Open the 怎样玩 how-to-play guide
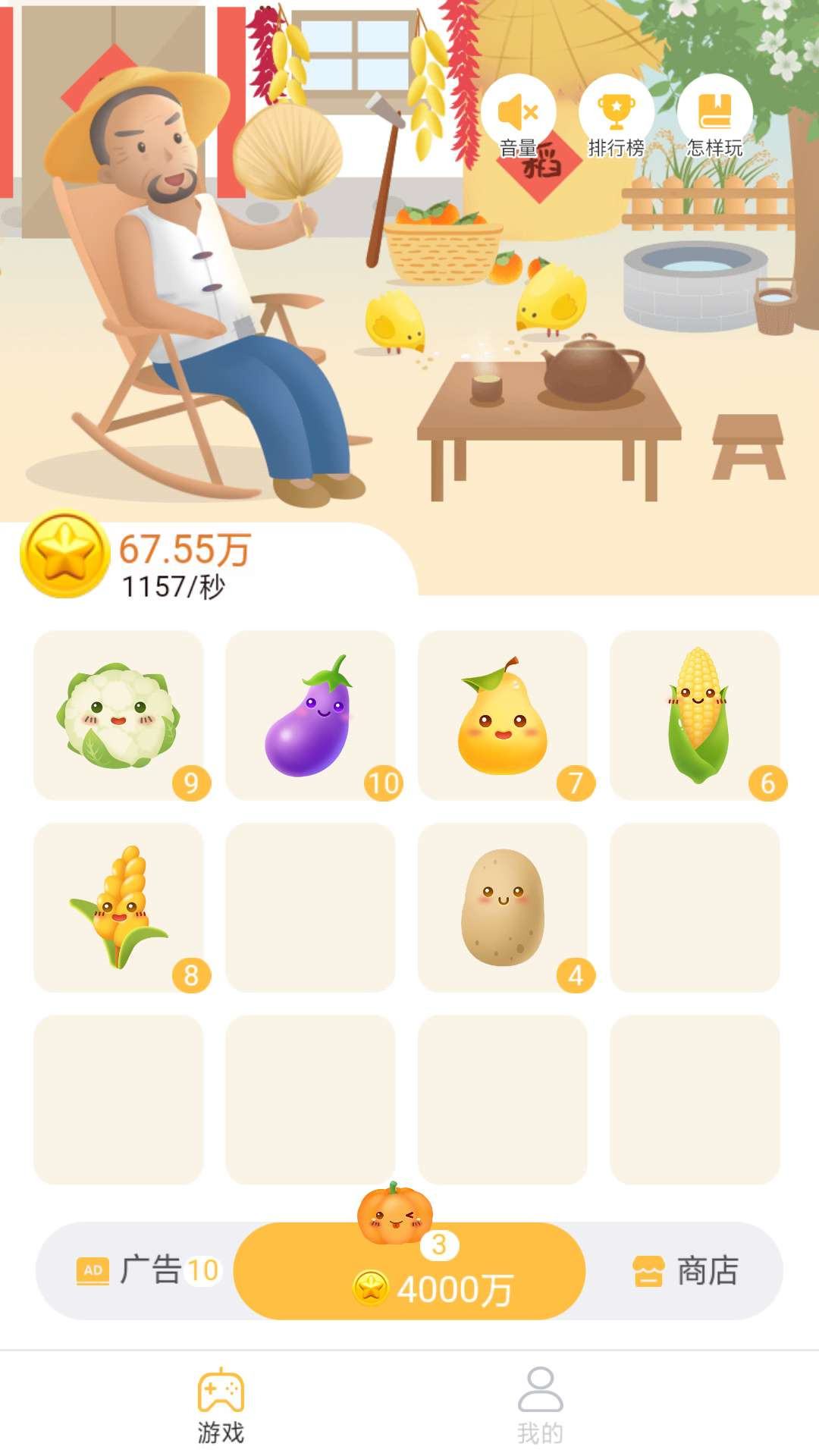The height and width of the screenshot is (1456, 819). (714, 118)
